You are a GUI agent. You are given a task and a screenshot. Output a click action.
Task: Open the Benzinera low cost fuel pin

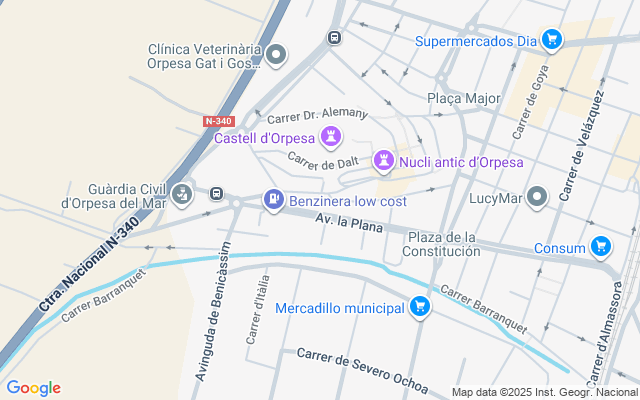pyautogui.click(x=273, y=200)
